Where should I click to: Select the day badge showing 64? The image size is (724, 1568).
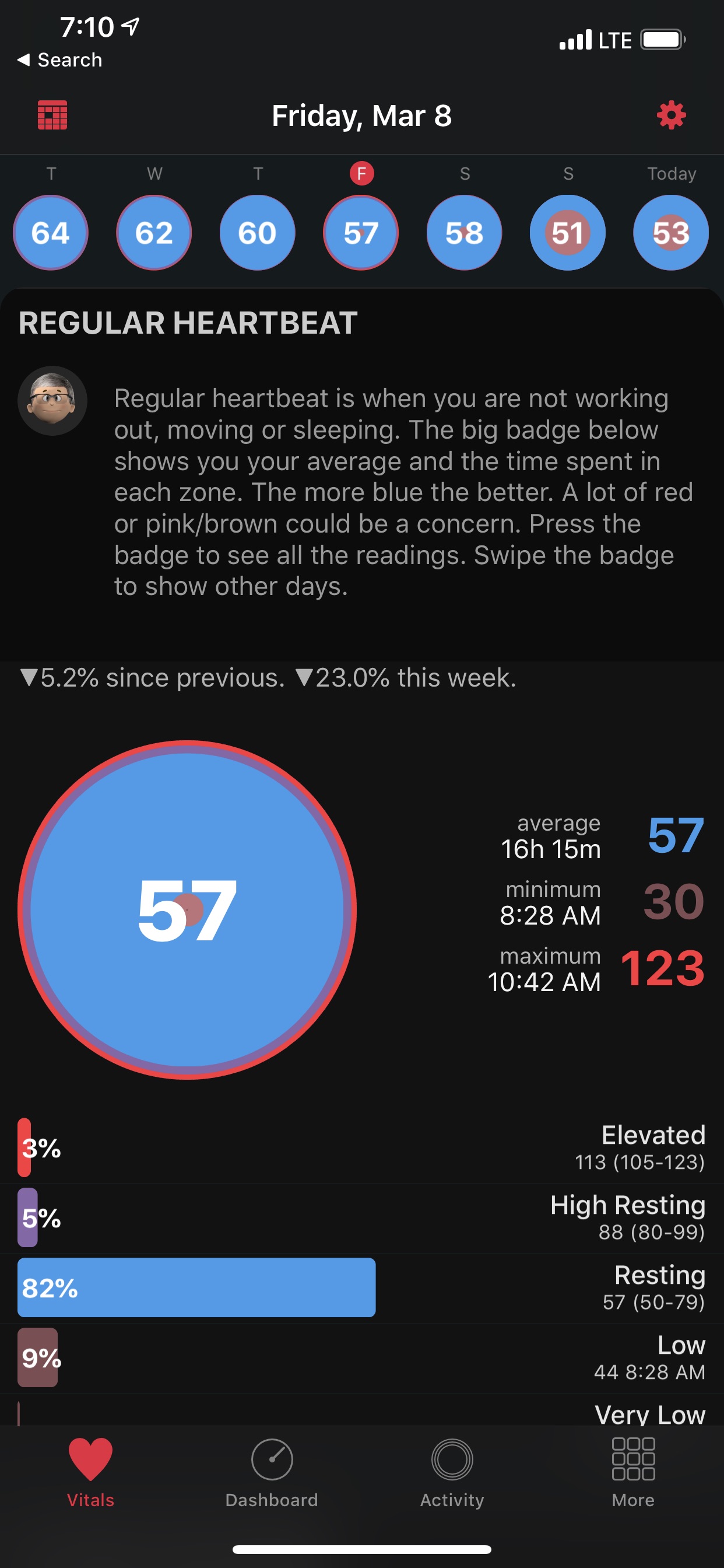[x=51, y=233]
